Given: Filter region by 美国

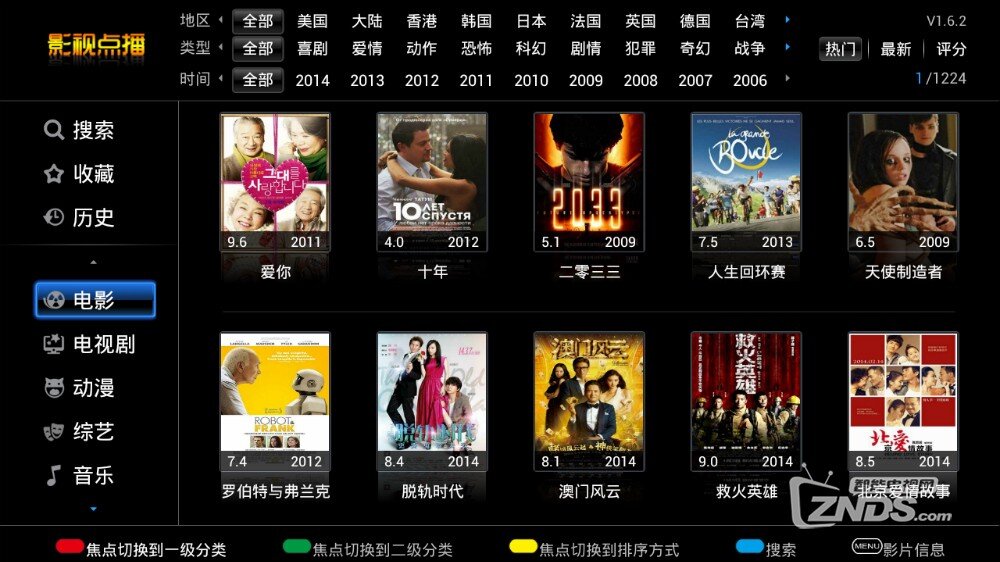Looking at the screenshot, I should (312, 21).
